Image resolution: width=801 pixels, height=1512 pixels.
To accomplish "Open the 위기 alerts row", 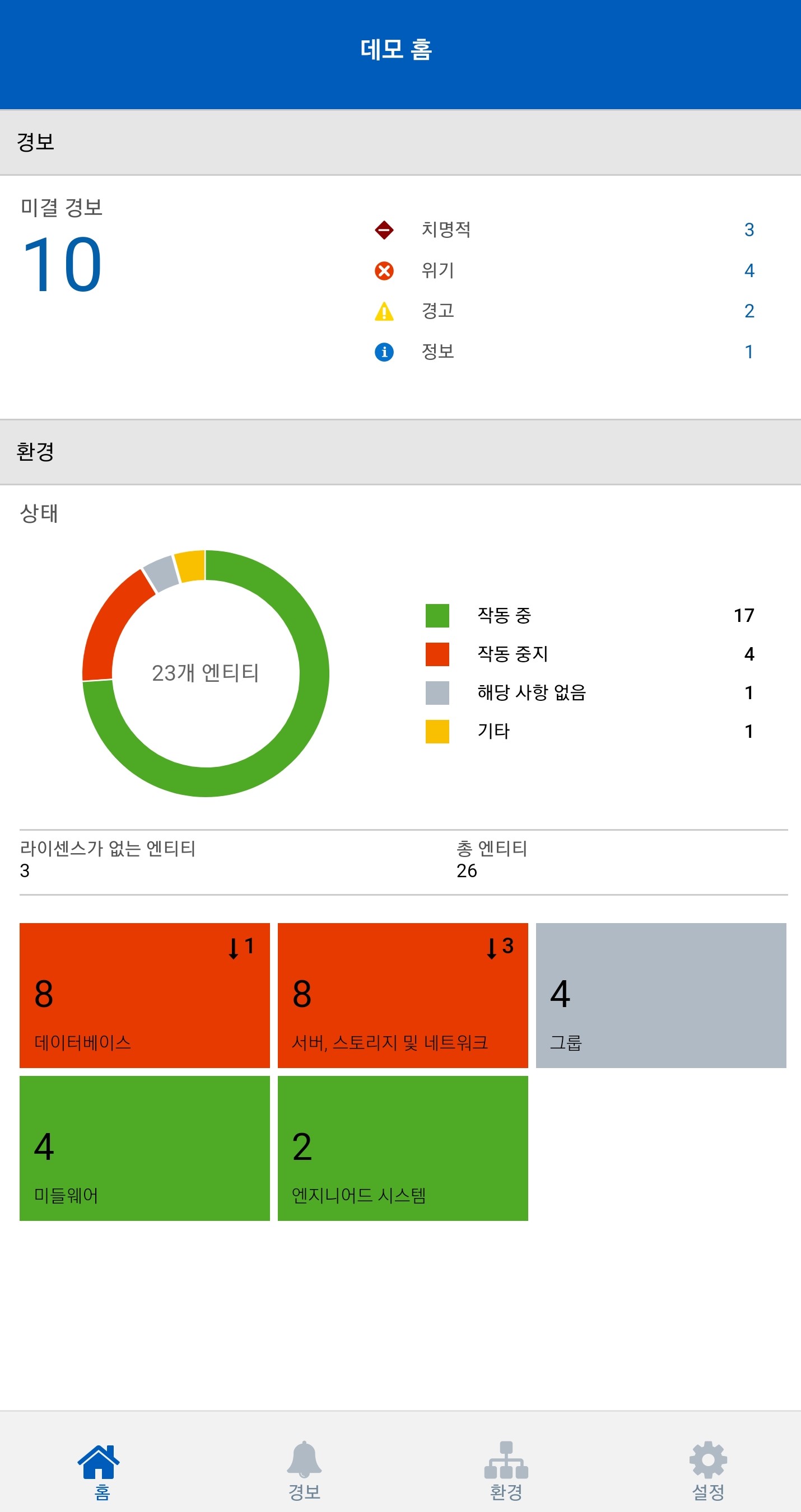I will [564, 270].
